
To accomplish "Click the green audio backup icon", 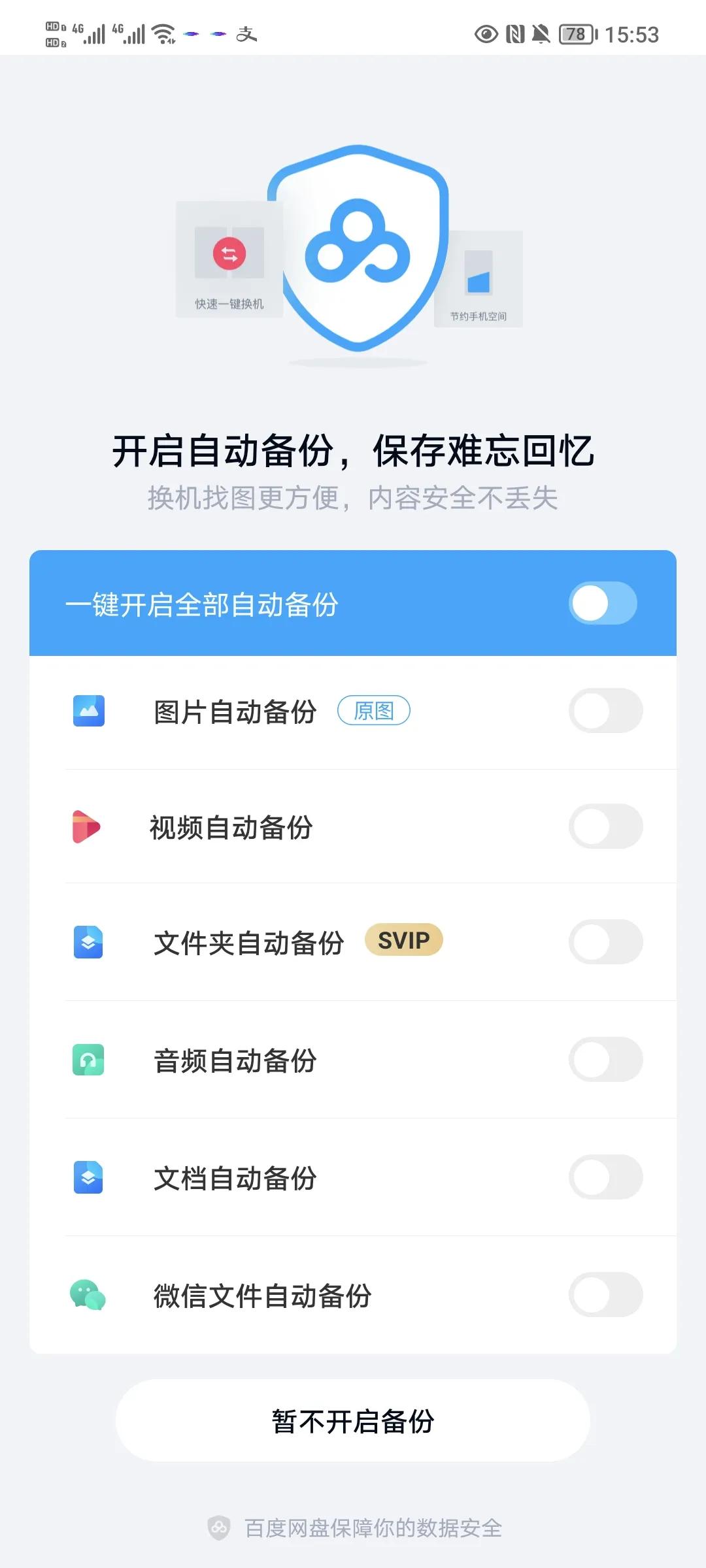I will [x=88, y=1061].
